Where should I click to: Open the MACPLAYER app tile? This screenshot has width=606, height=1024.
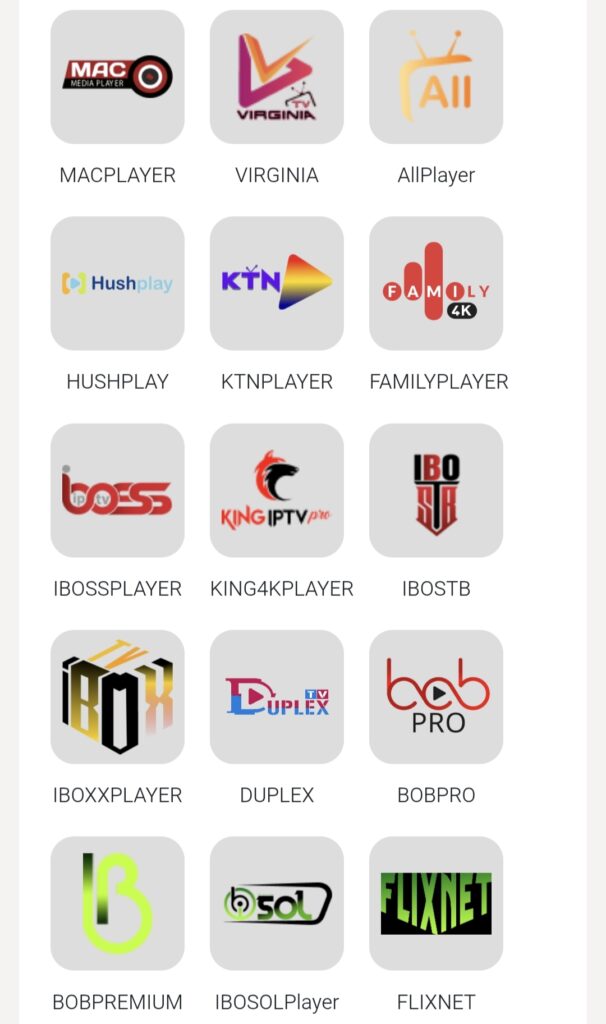tap(117, 77)
